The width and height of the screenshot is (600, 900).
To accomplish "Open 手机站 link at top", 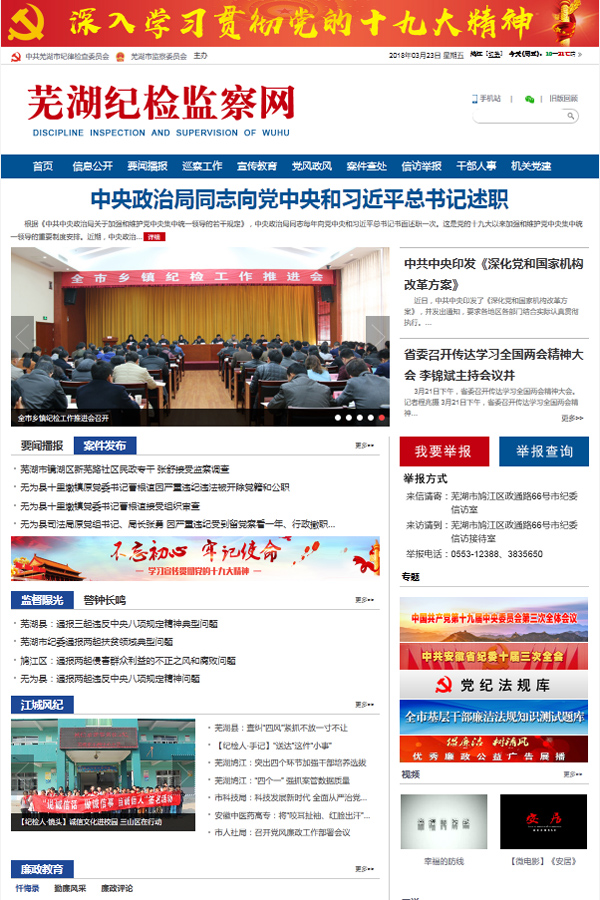I will coord(486,98).
